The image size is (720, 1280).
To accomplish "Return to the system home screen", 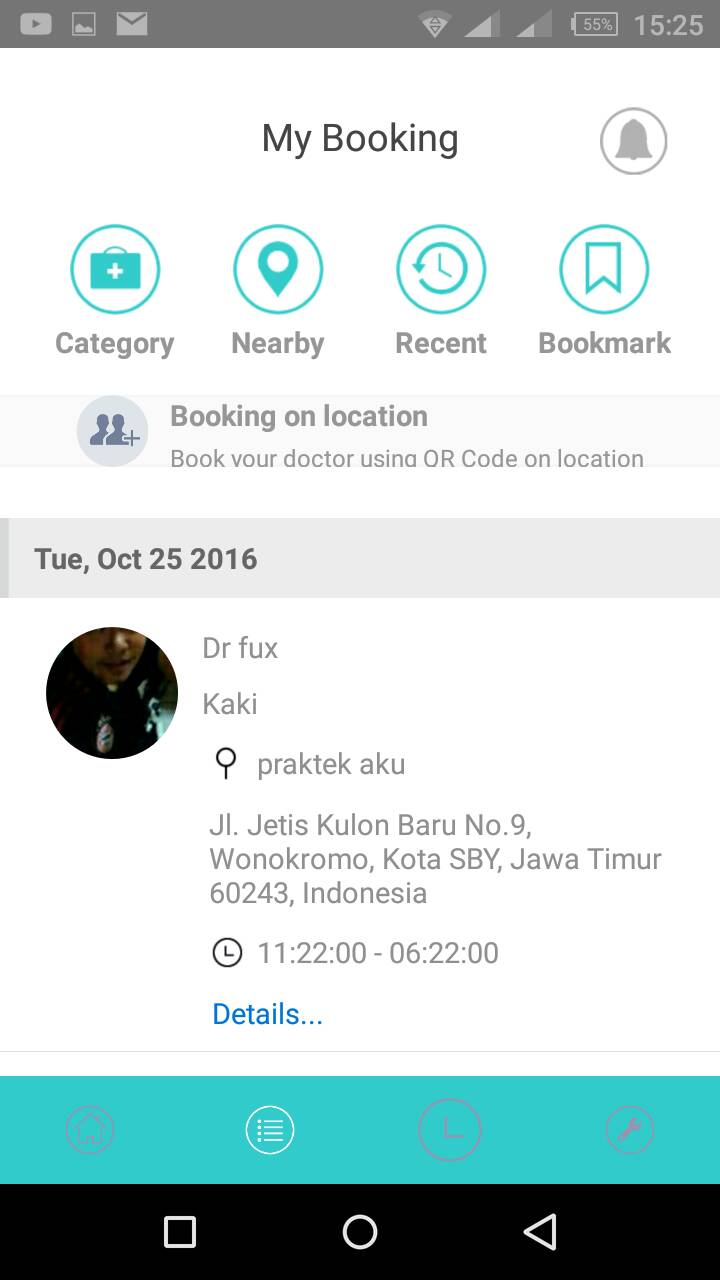I will (360, 1232).
